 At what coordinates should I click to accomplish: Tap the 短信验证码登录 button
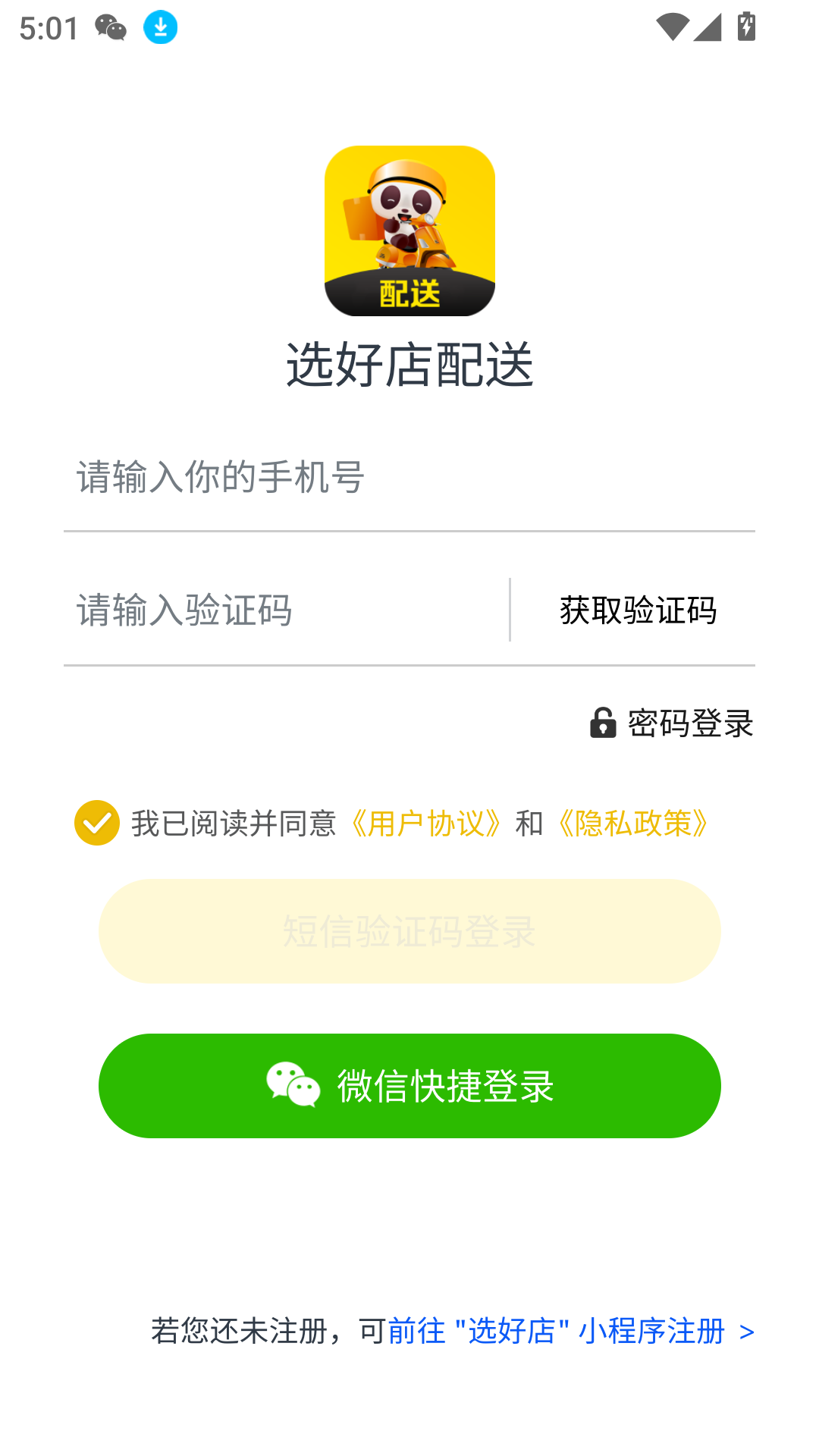[x=409, y=931]
